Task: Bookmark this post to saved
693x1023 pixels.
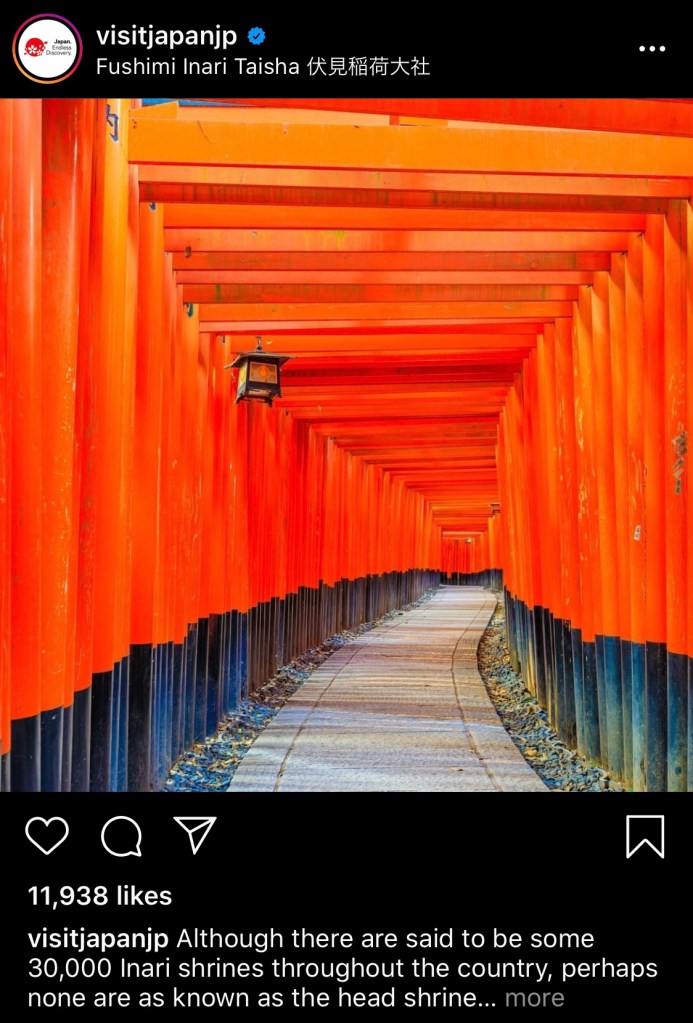Action: coord(645,836)
